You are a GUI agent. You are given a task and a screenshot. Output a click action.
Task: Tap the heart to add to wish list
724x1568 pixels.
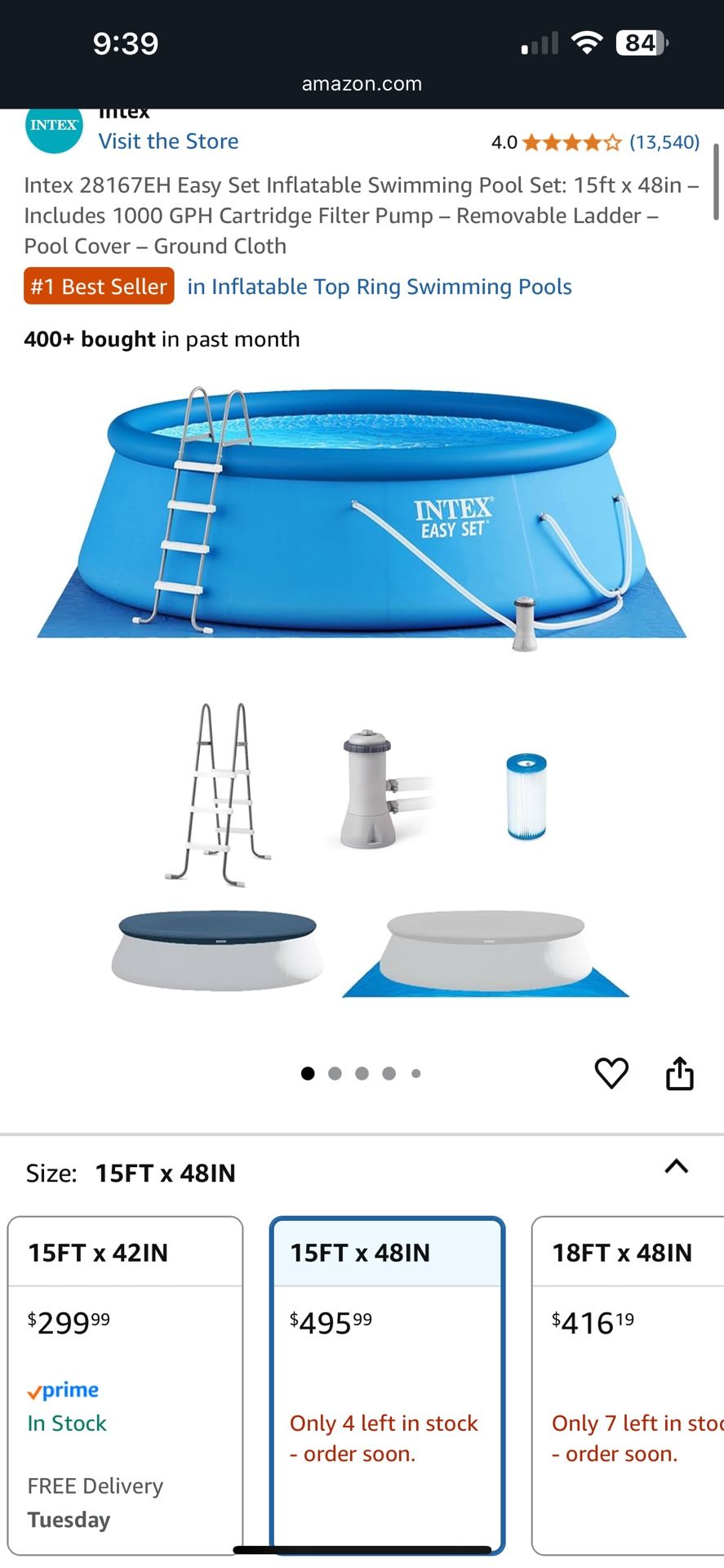coord(612,1073)
